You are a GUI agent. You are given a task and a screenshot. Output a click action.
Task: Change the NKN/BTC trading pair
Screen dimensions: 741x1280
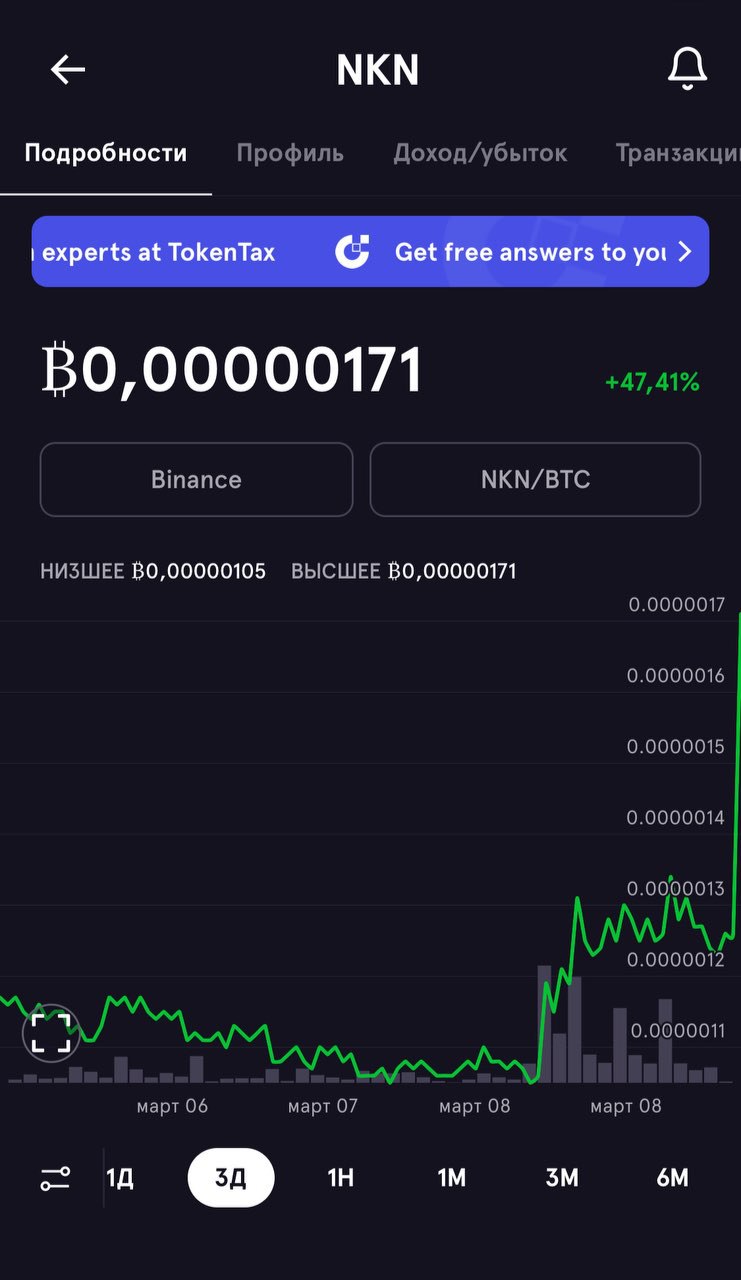tap(535, 480)
